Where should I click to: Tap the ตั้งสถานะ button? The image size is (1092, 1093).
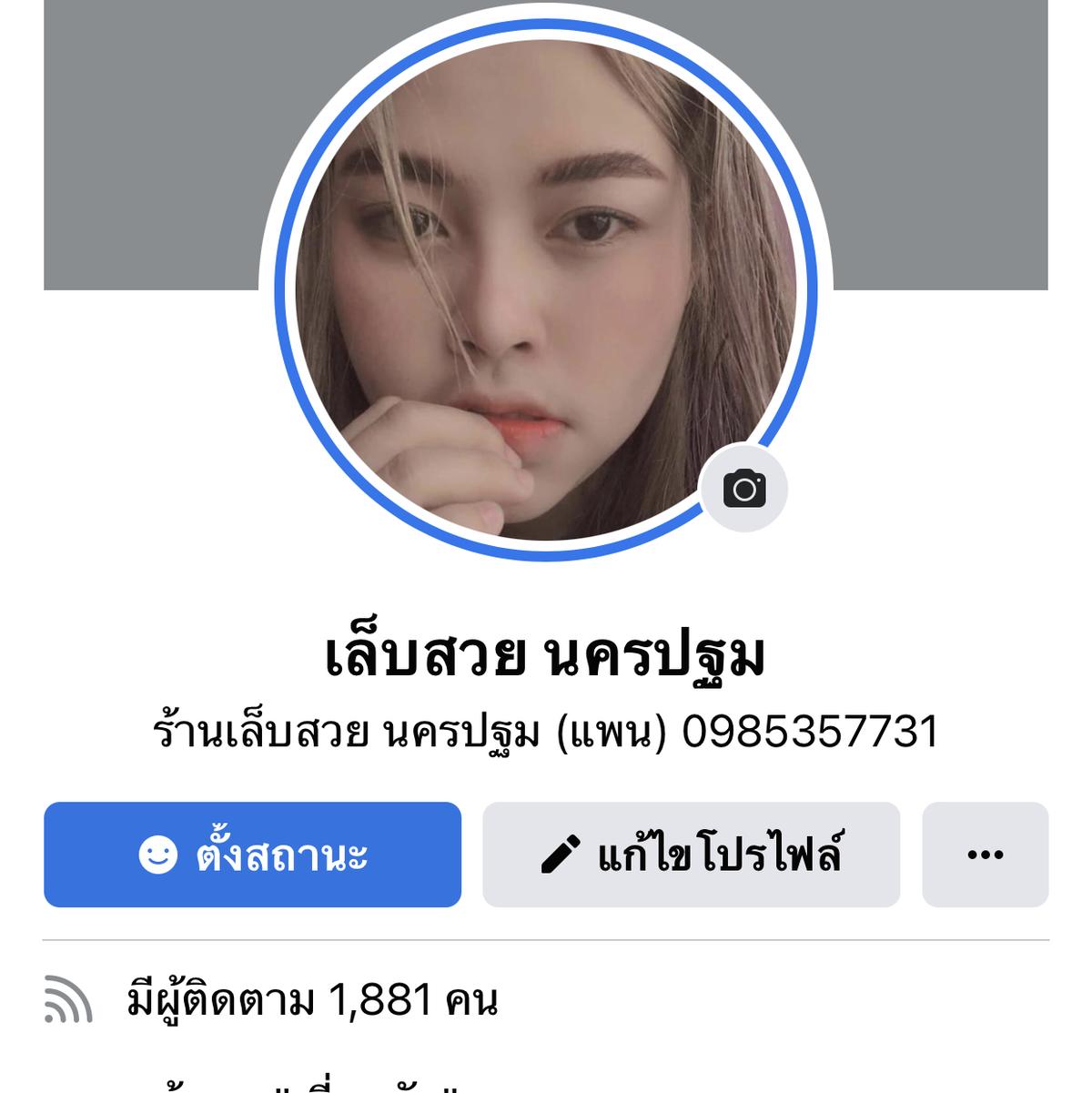(252, 855)
